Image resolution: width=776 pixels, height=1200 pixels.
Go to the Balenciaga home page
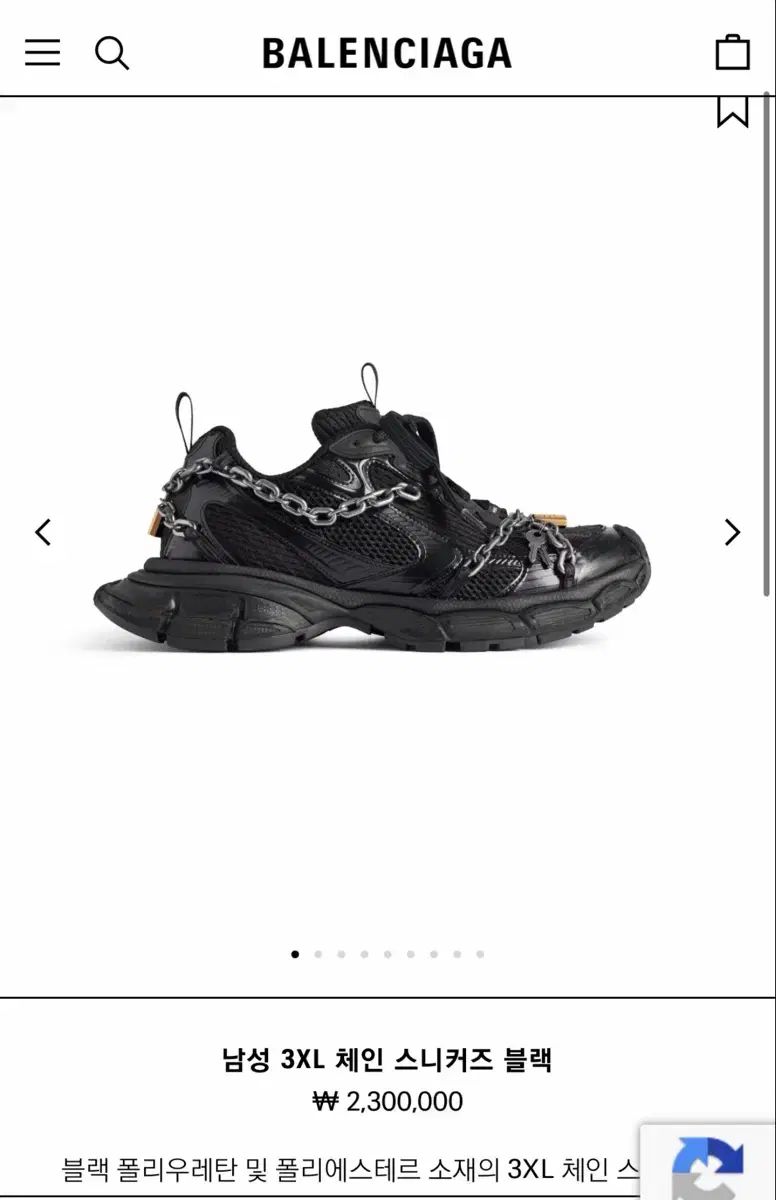click(x=387, y=53)
